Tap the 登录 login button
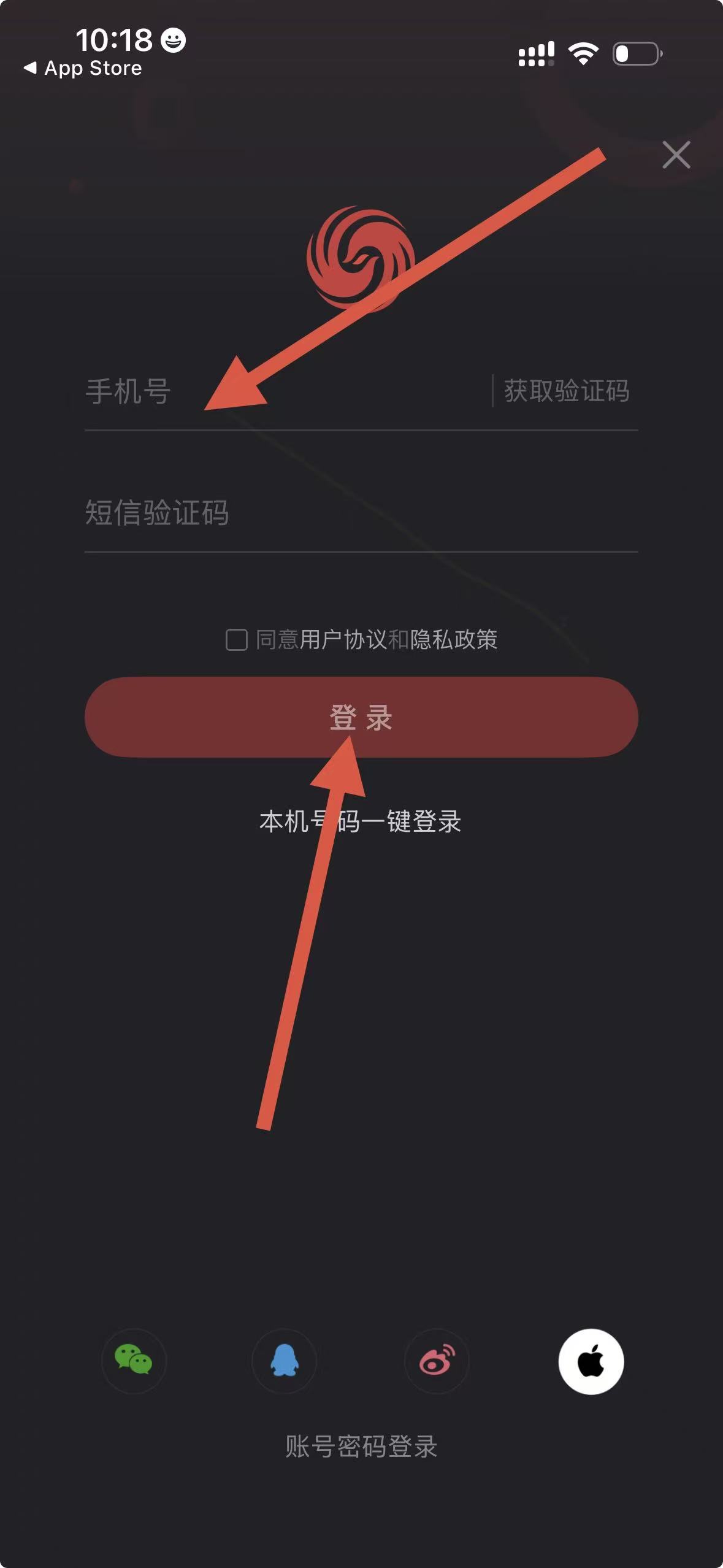 pos(361,717)
